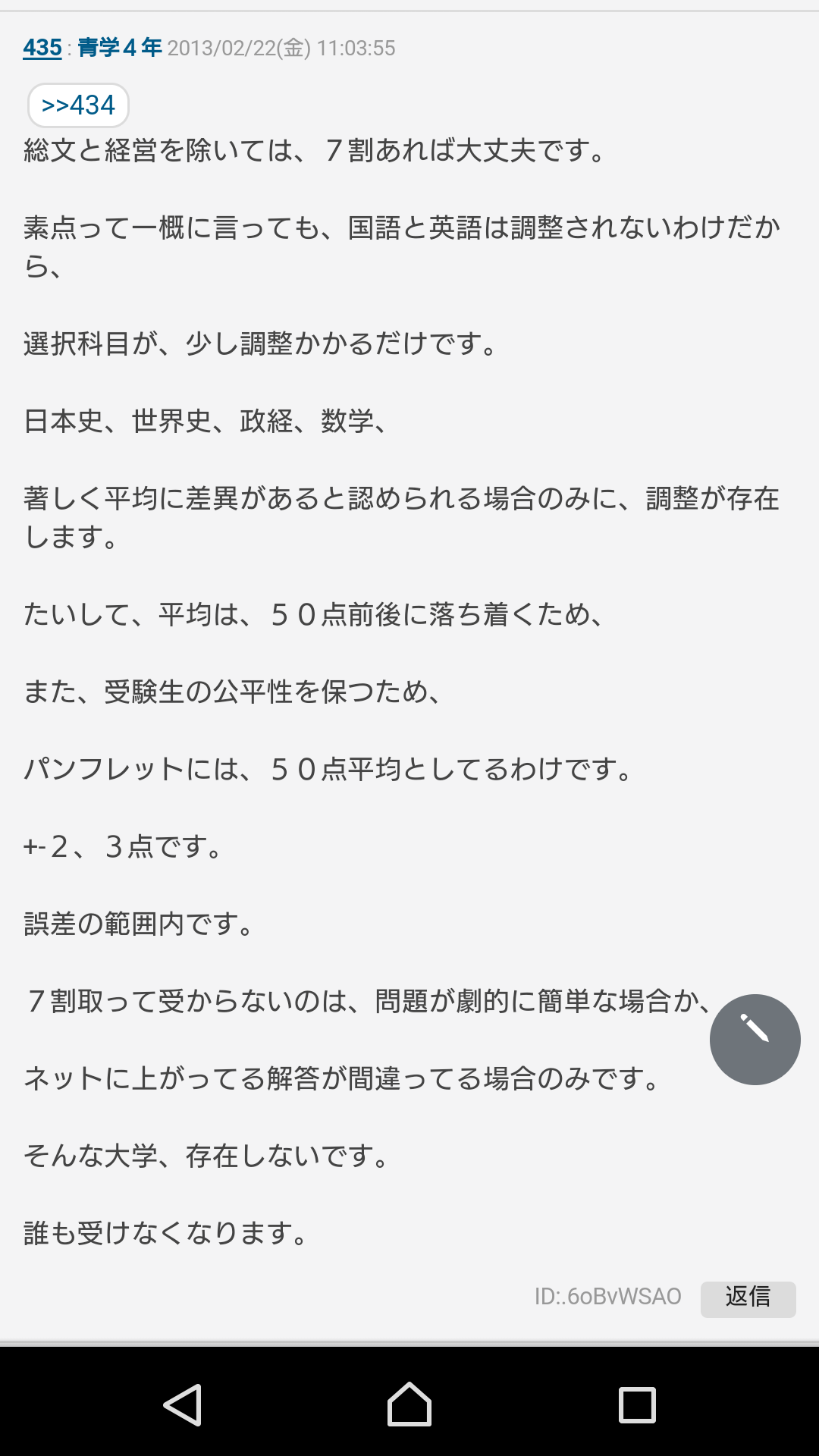
Task: Open recent apps from the navigation bar
Action: [x=637, y=1404]
